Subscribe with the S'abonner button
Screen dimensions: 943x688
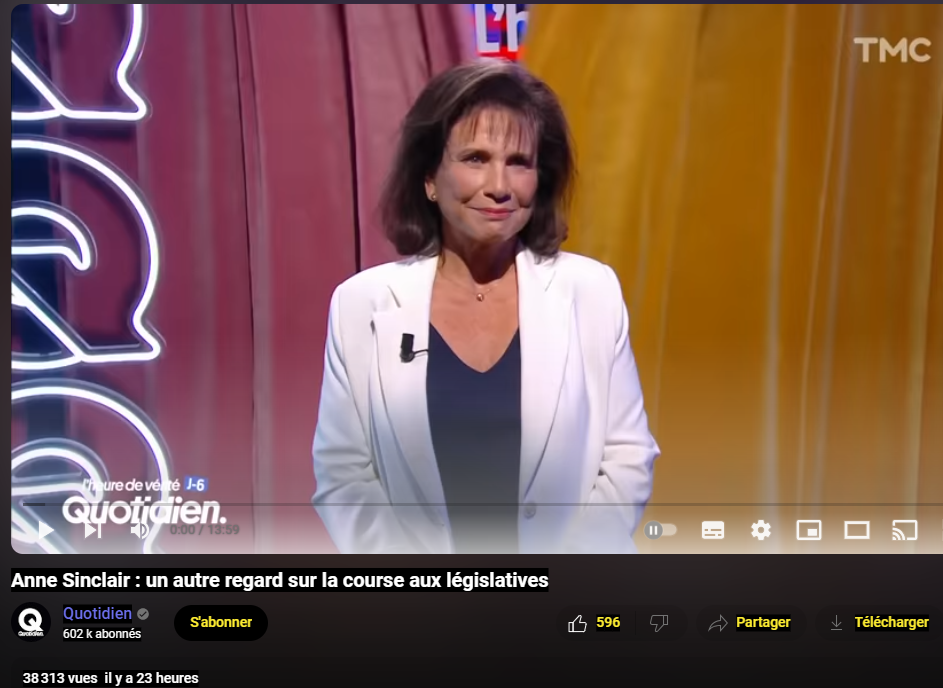click(x=221, y=622)
